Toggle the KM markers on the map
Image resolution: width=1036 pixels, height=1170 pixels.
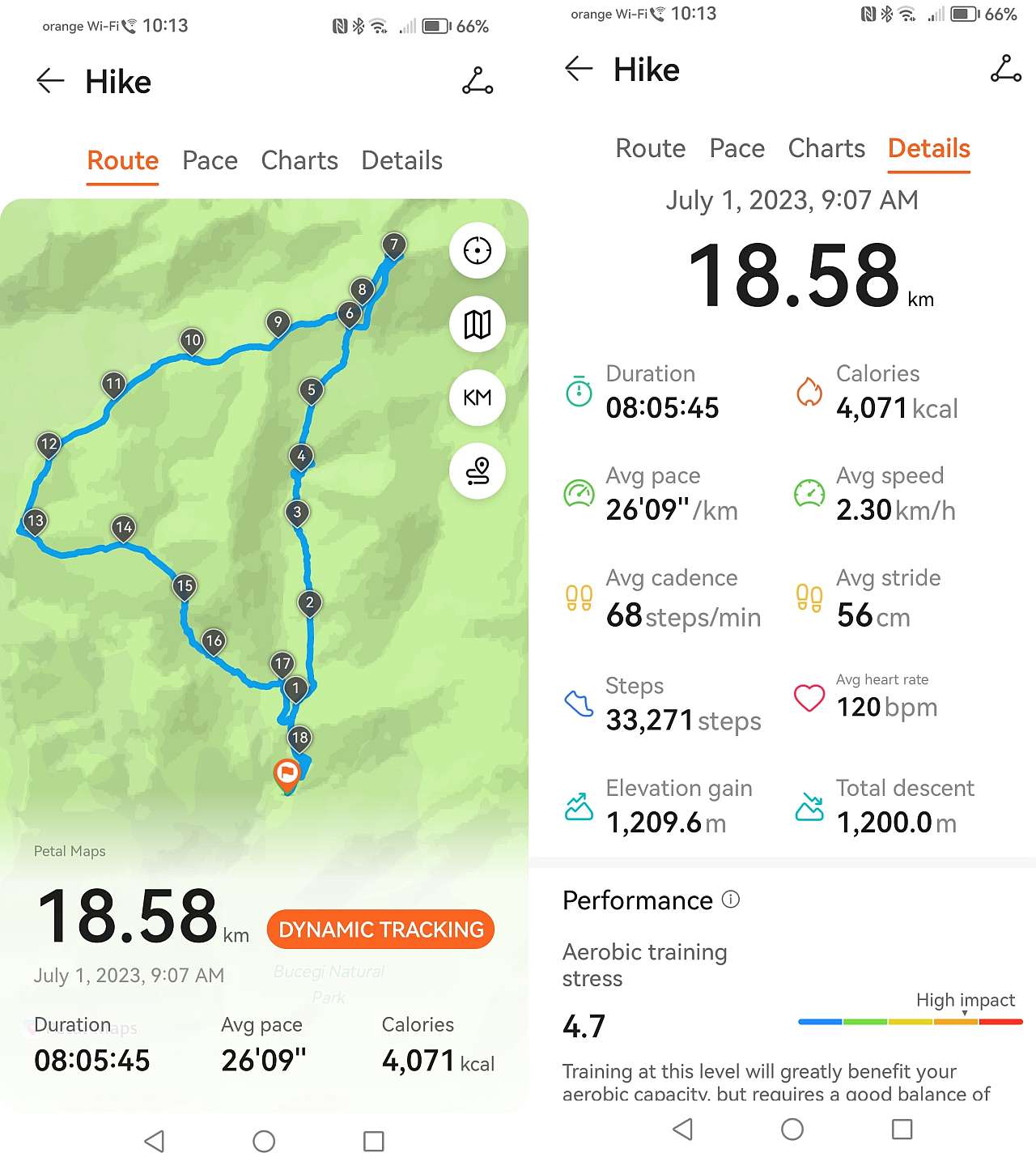(478, 398)
